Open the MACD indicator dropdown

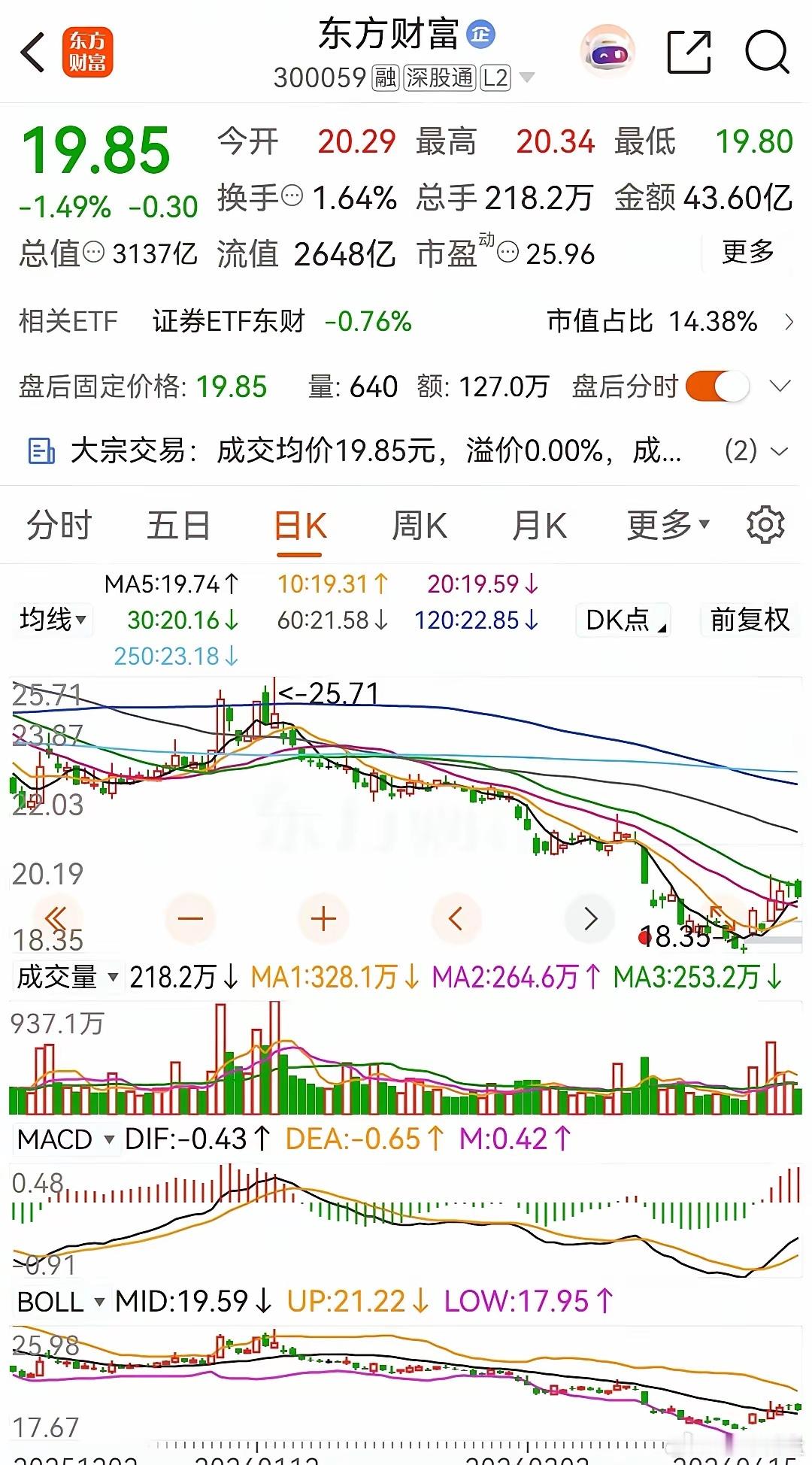65,1139
